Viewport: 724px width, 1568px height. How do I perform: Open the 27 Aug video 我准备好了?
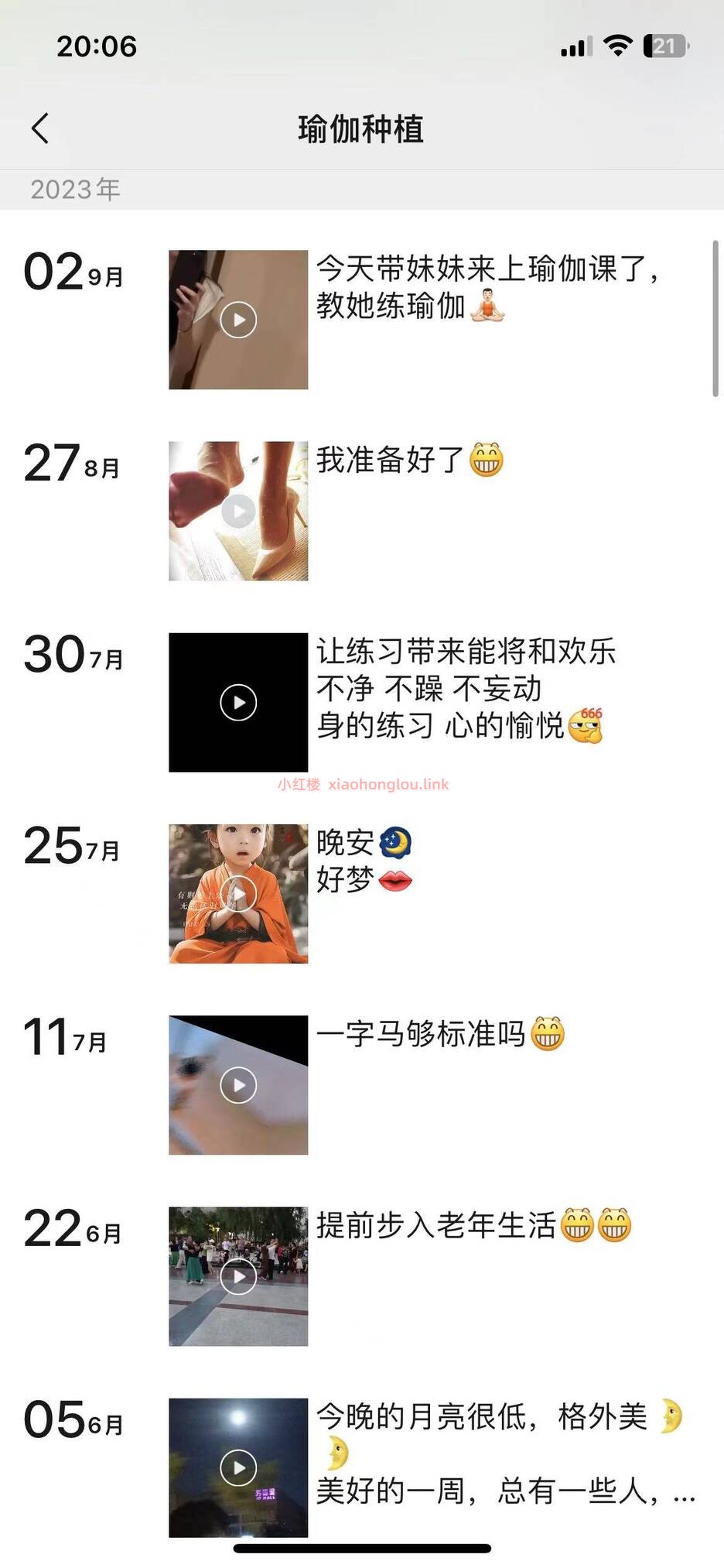(238, 511)
